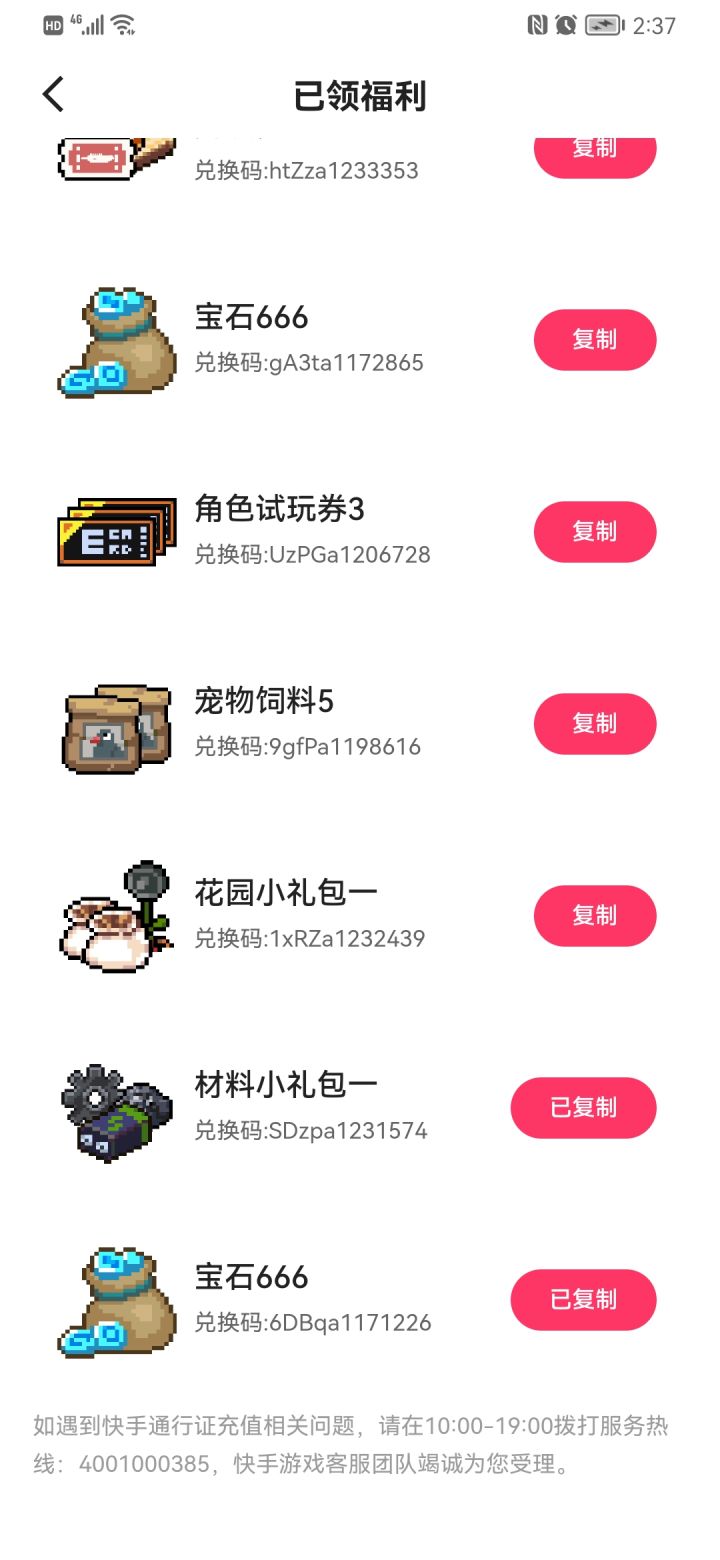Copy the code gA3ta1172865 for 宝石666

(594, 340)
